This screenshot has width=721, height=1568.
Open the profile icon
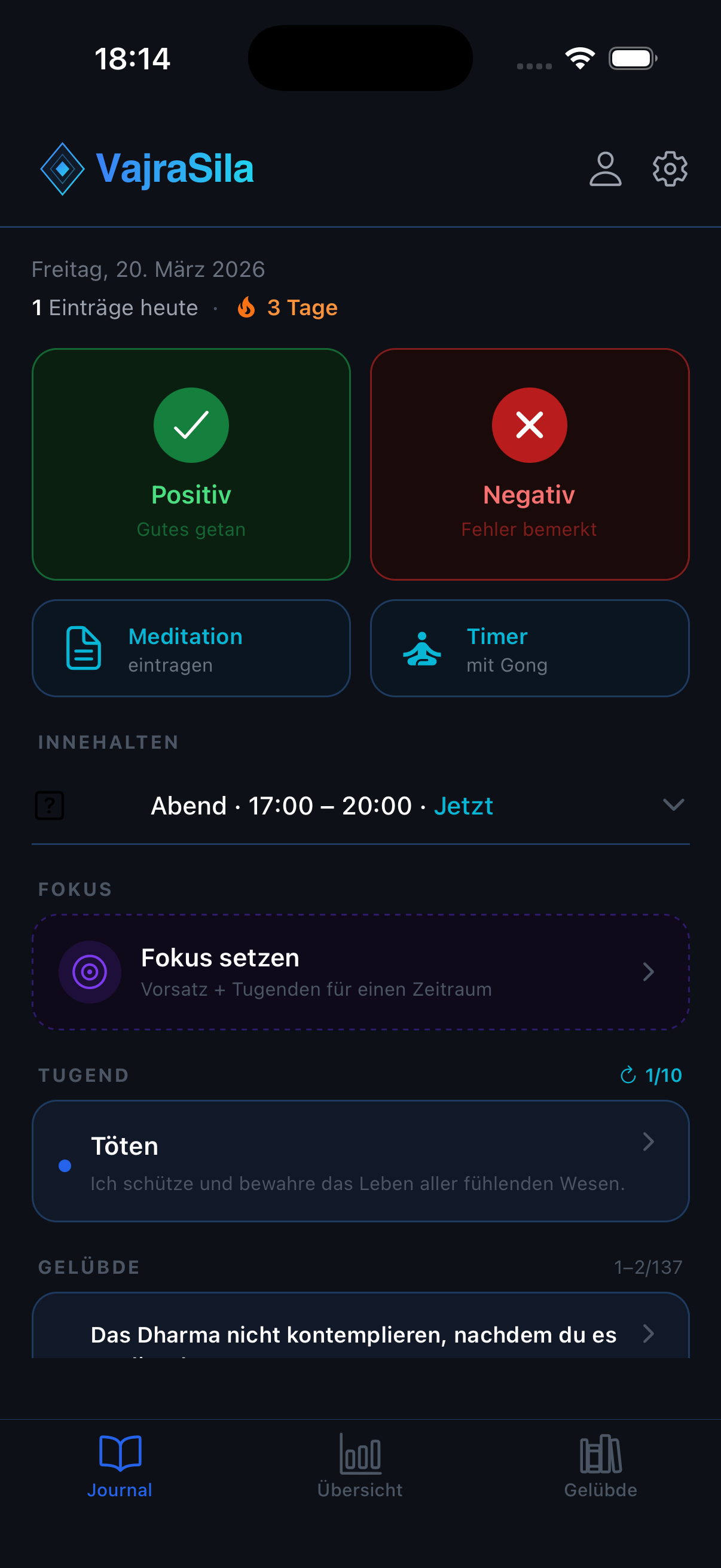point(606,169)
